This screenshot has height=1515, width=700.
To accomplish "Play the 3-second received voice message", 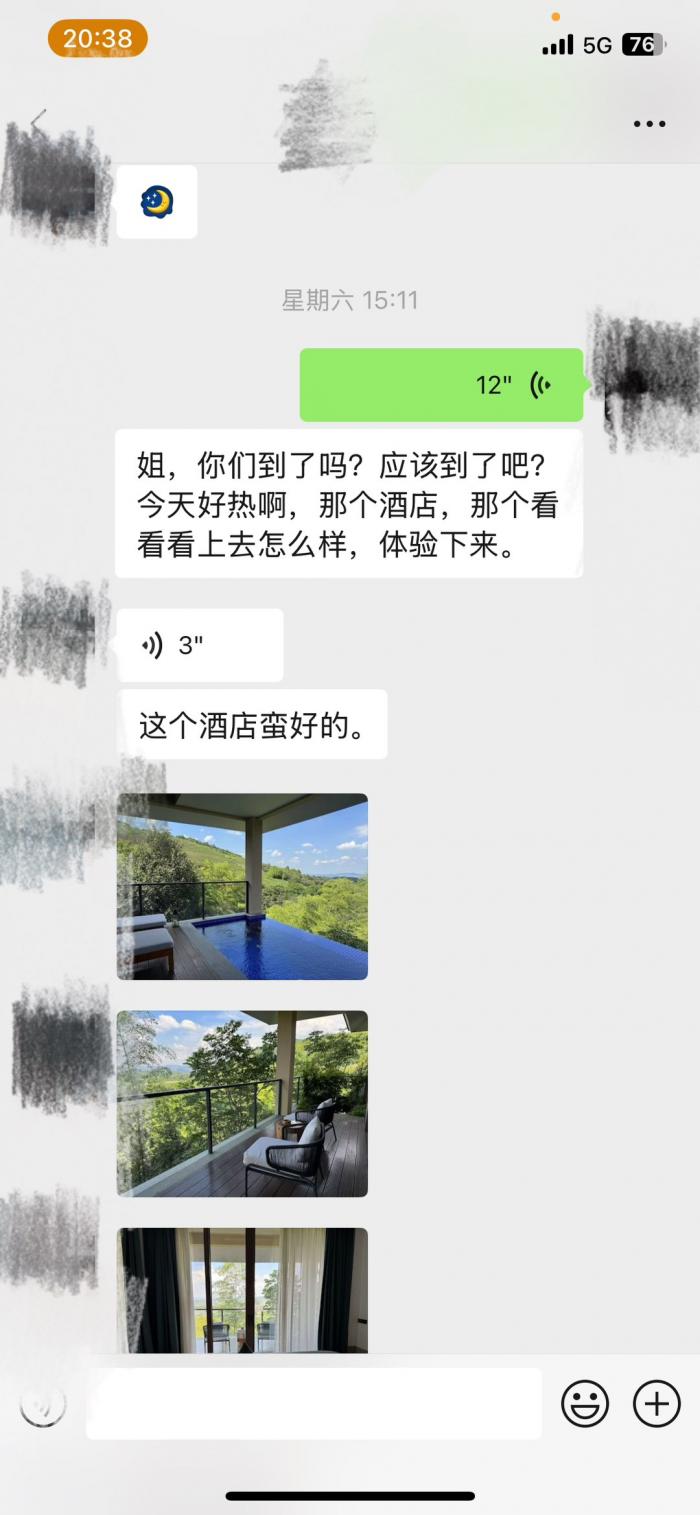I will (x=199, y=645).
